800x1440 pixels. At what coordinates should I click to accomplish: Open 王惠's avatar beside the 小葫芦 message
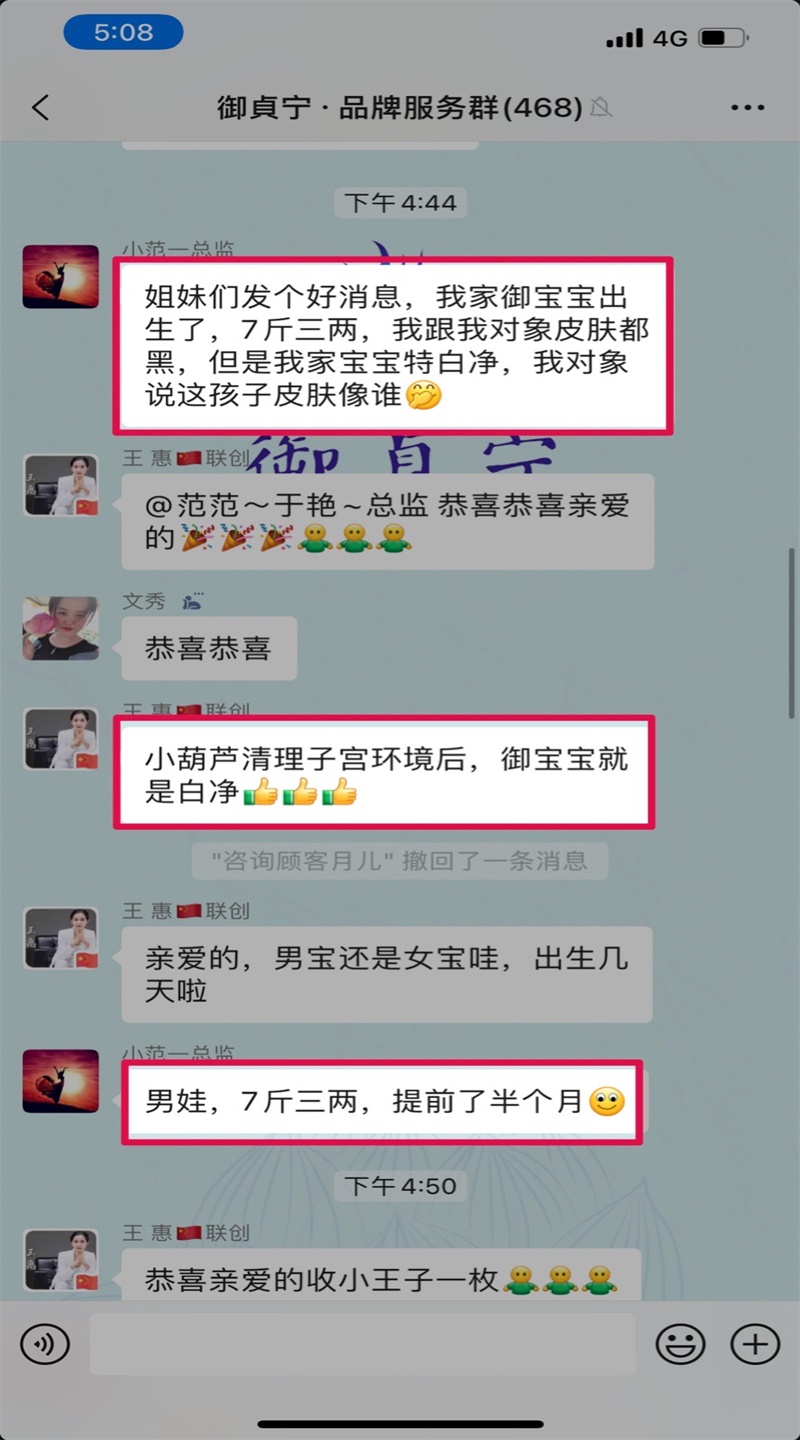61,739
